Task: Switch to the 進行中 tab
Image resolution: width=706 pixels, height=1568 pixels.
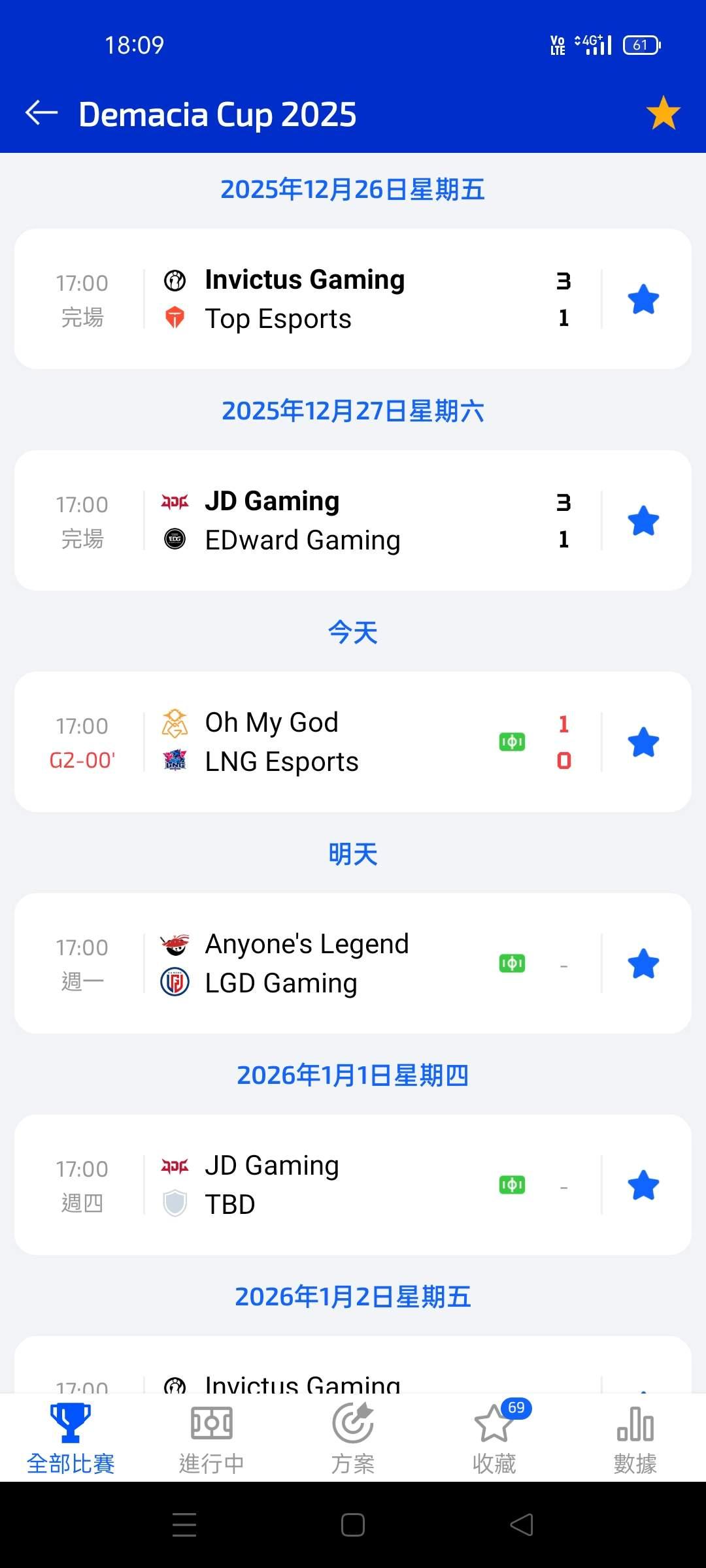Action: pyautogui.click(x=212, y=1439)
